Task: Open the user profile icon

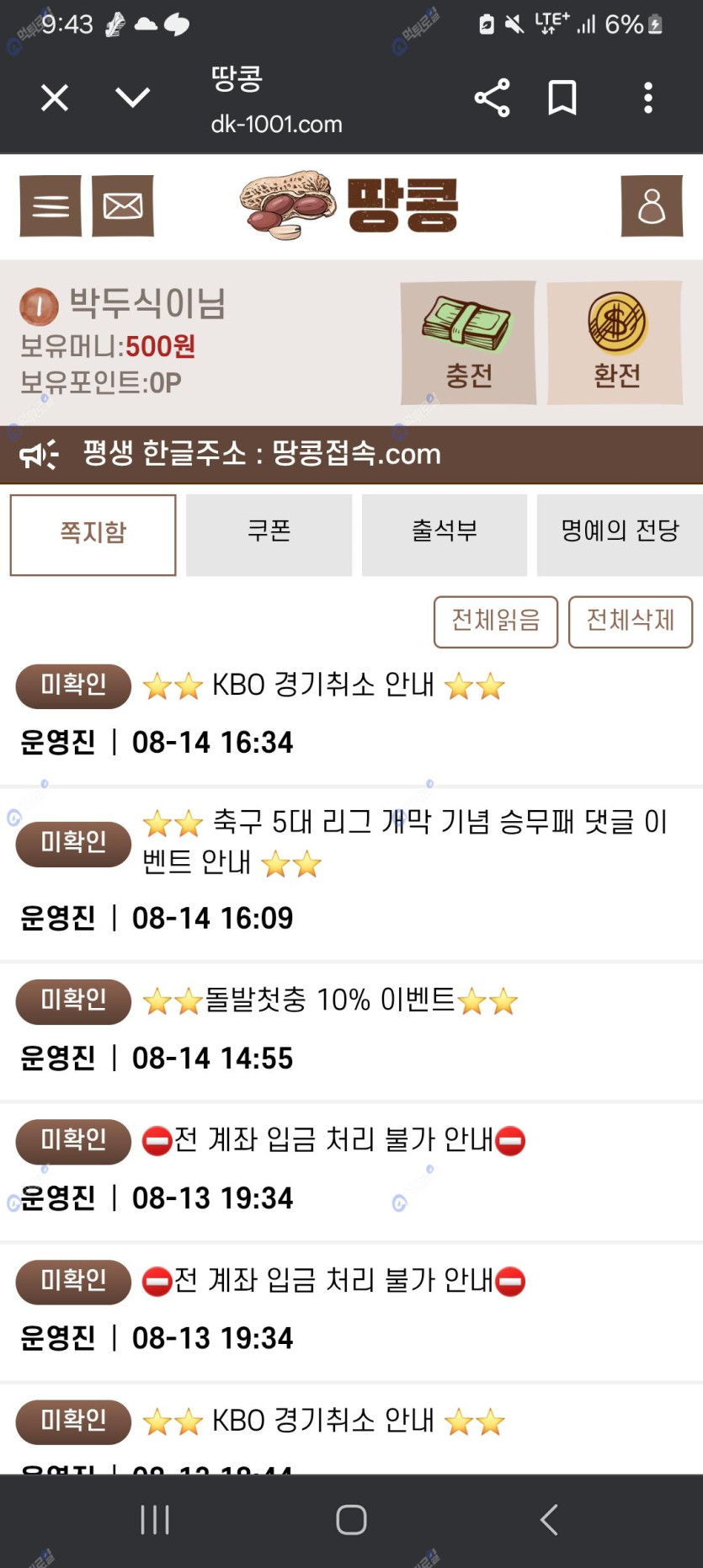Action: click(651, 206)
